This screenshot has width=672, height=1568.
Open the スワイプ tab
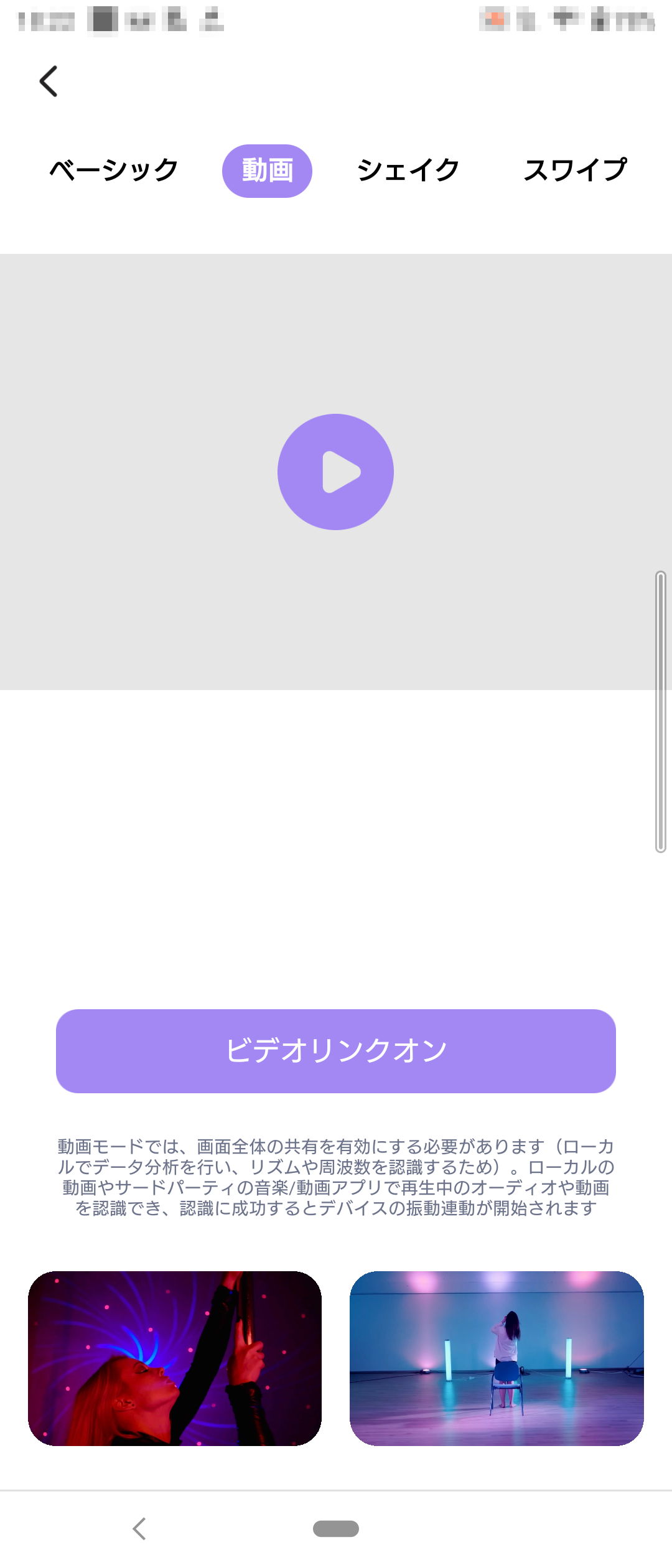click(575, 170)
